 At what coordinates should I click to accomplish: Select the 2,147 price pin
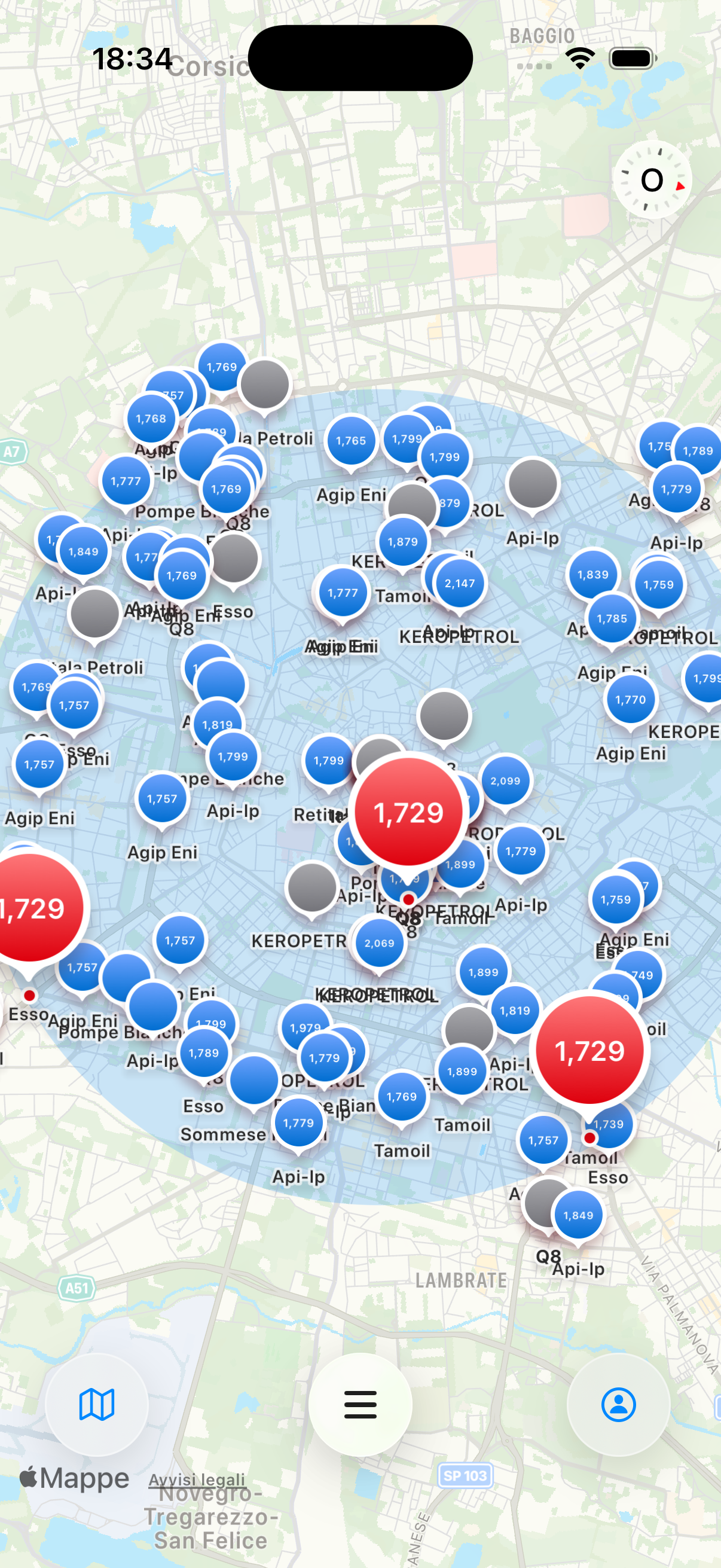(x=460, y=583)
